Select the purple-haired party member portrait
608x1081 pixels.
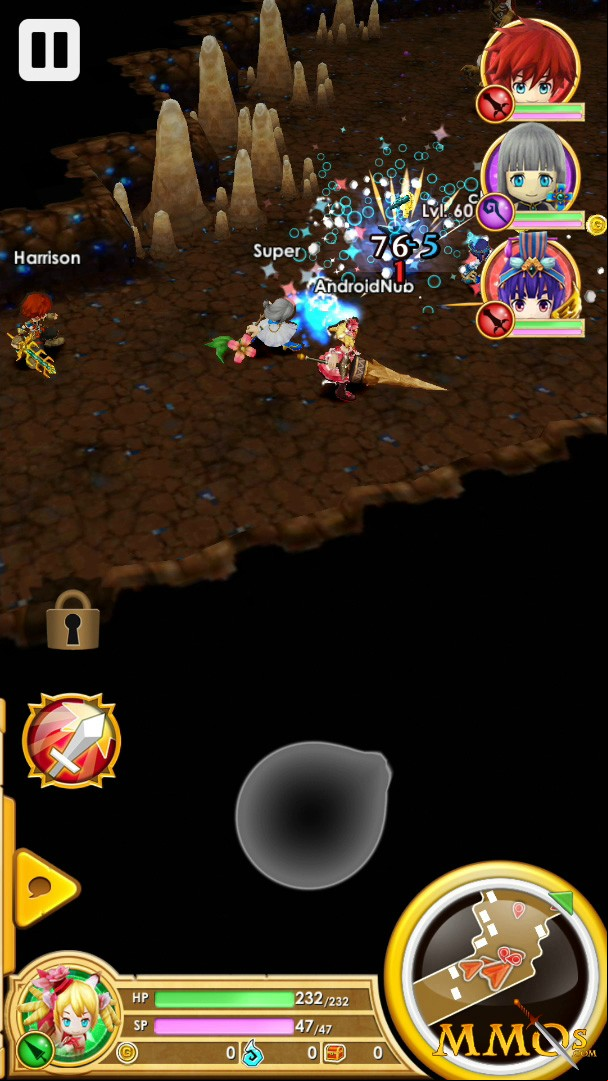530,283
